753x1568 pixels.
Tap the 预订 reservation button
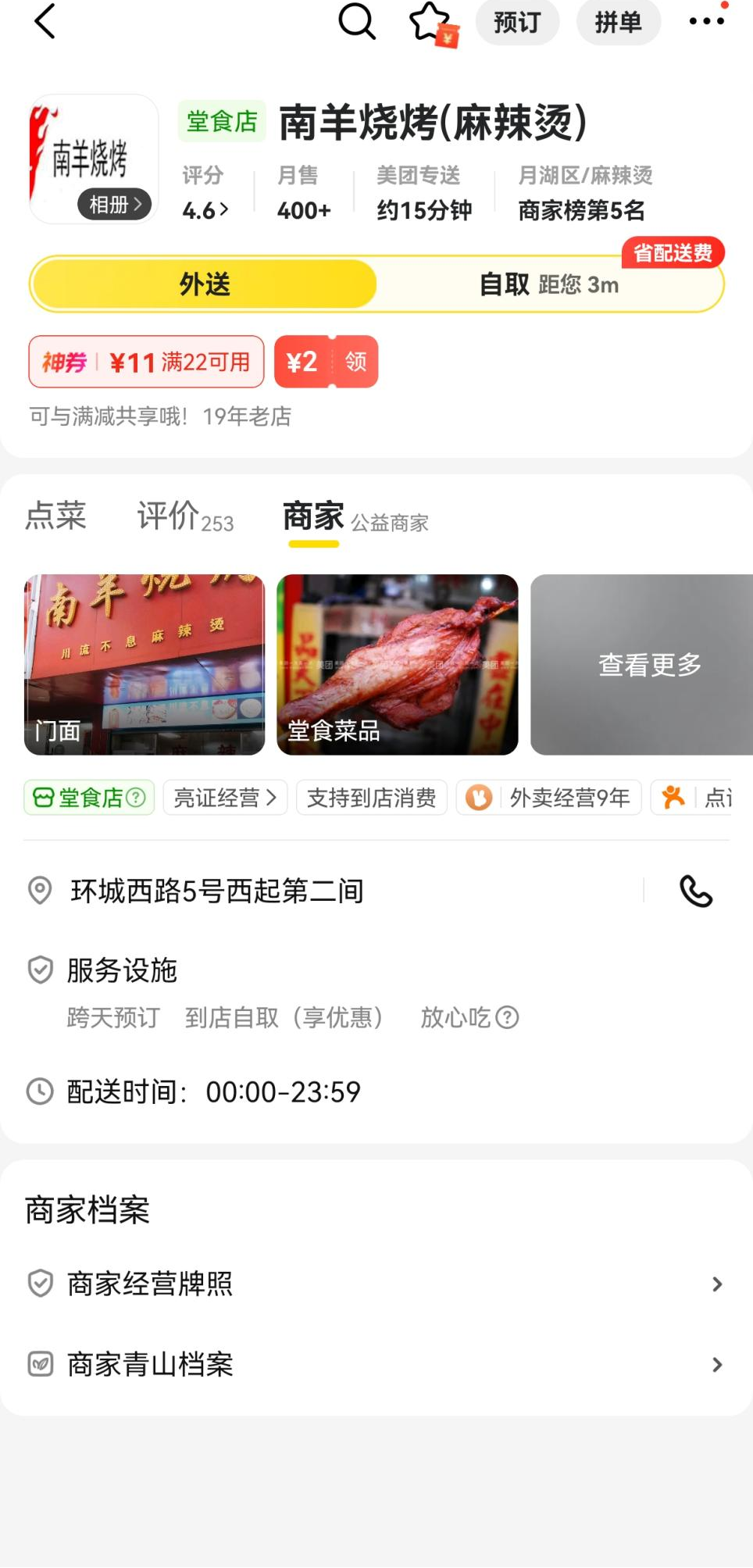[x=517, y=22]
